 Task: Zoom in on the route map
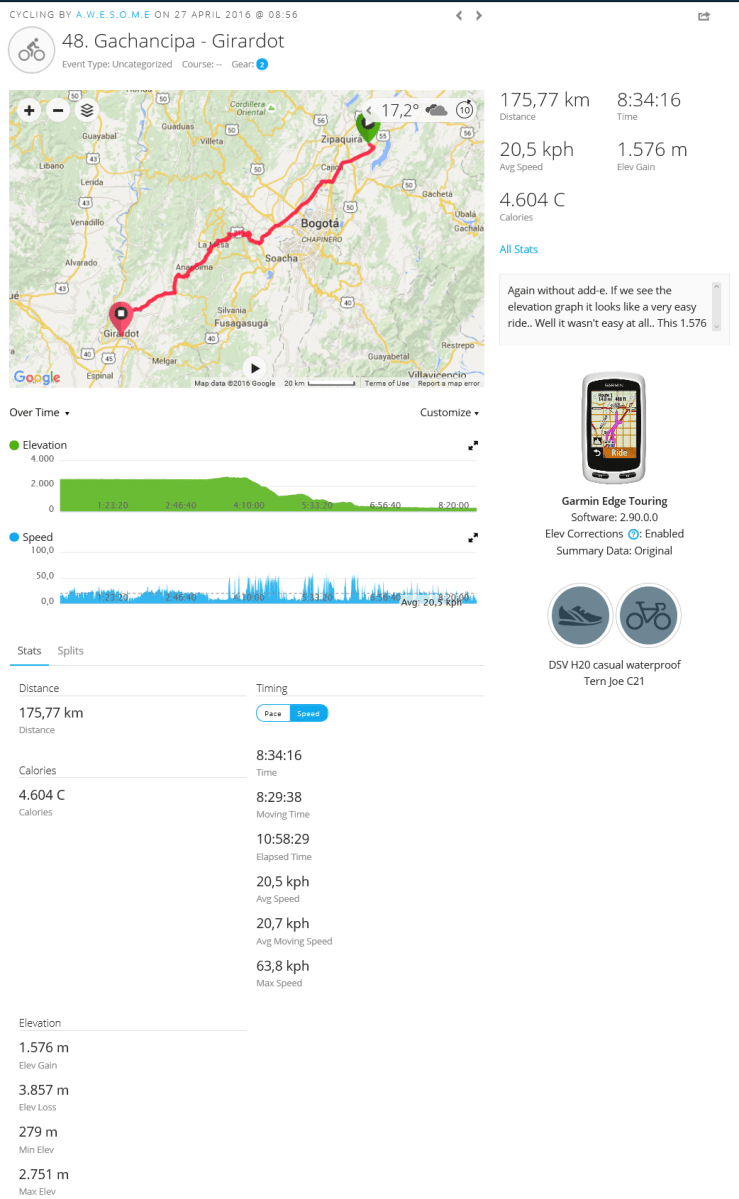28,111
